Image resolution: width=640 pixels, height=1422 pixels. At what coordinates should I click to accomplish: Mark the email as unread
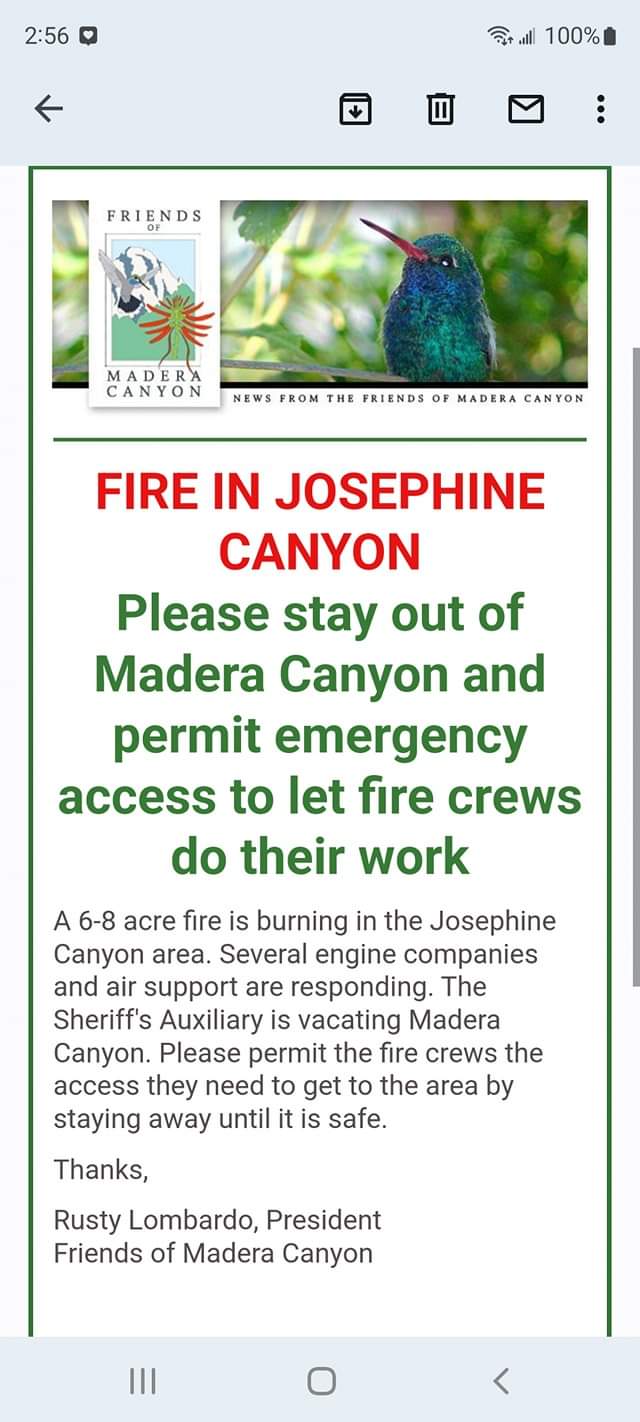coord(526,109)
